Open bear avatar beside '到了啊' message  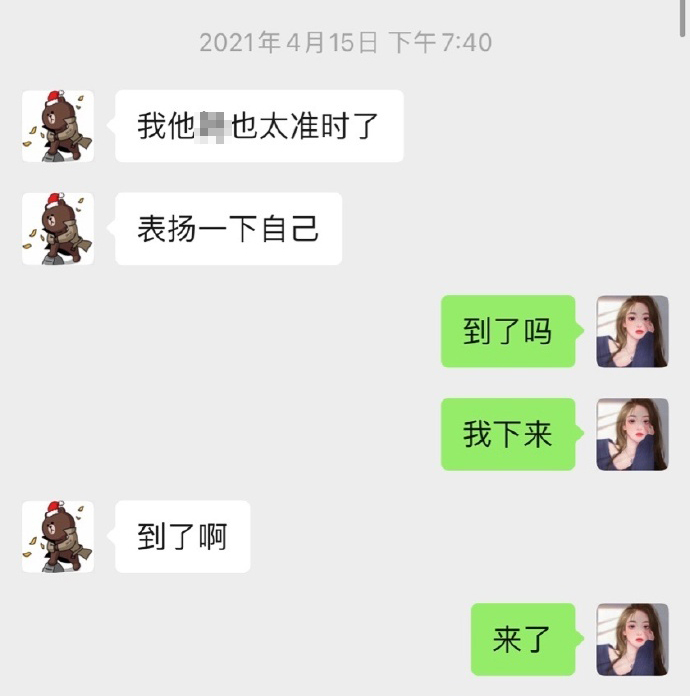[x=58, y=537]
